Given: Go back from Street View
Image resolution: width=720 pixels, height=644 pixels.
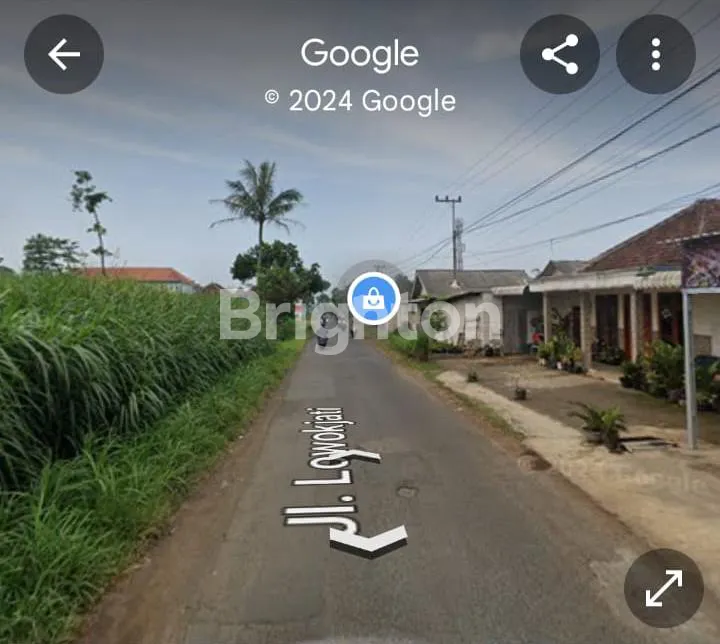Looking at the screenshot, I should 64,54.
